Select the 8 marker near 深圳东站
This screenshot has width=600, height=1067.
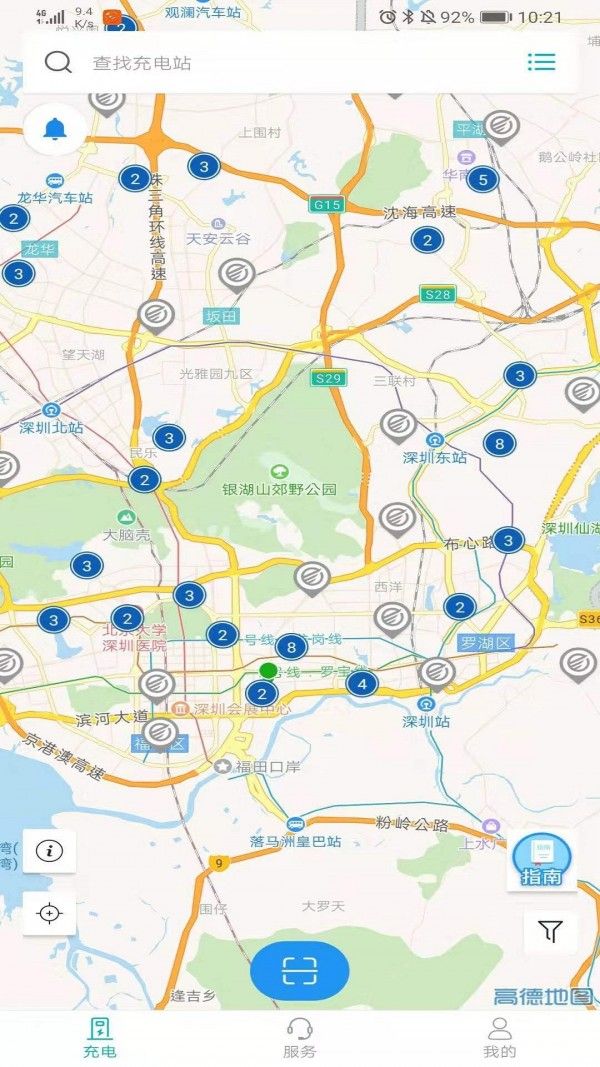(500, 443)
